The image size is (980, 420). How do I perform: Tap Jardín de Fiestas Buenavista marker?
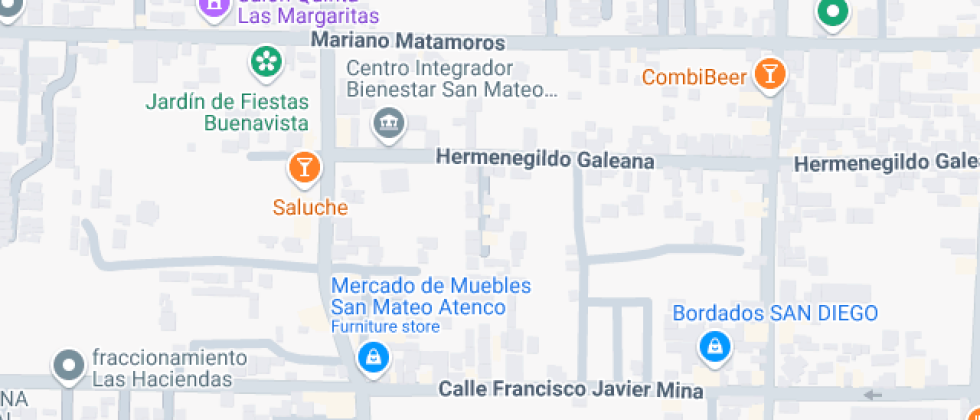[x=268, y=62]
